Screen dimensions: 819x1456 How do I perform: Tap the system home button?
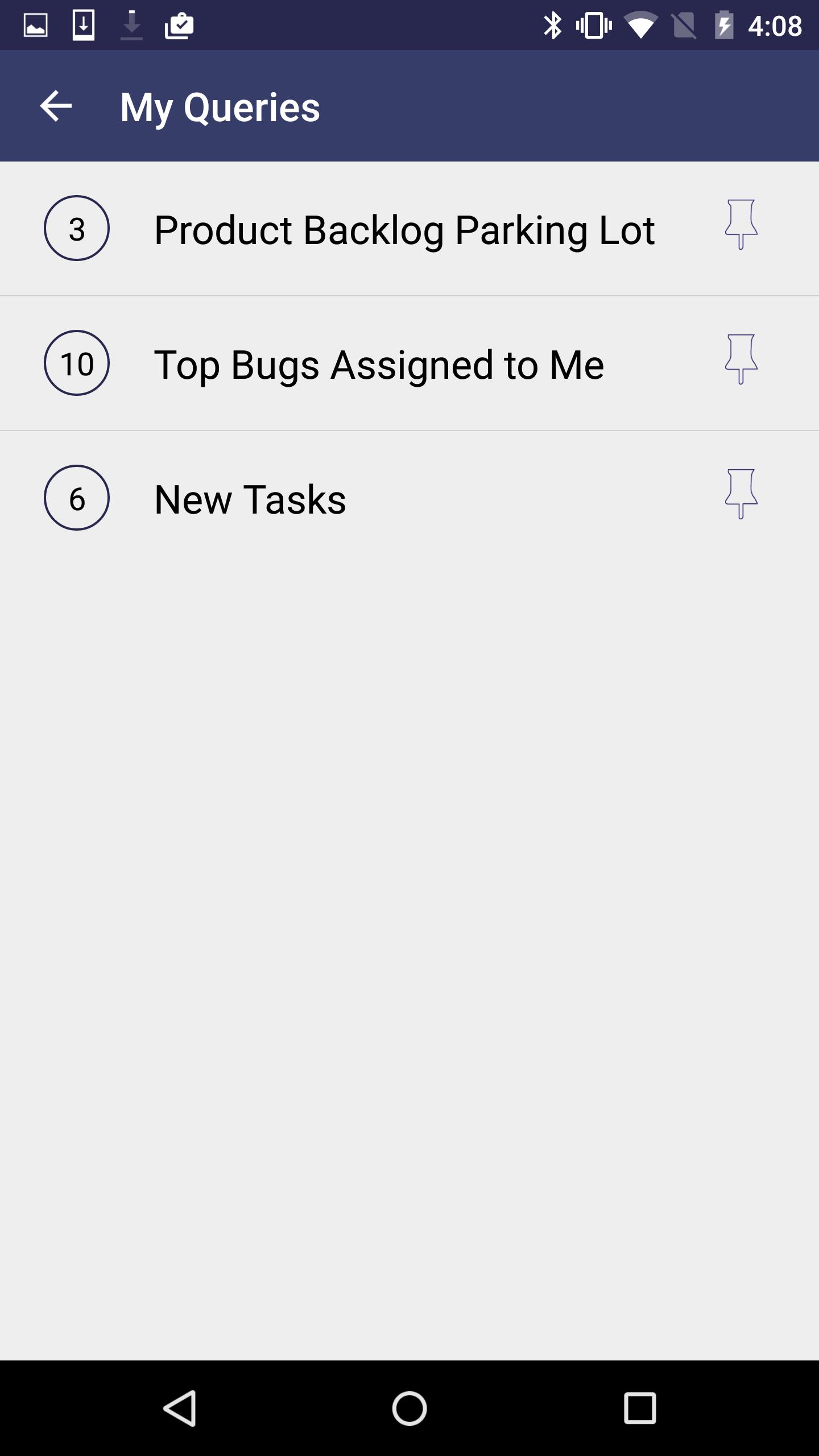pos(409,1408)
